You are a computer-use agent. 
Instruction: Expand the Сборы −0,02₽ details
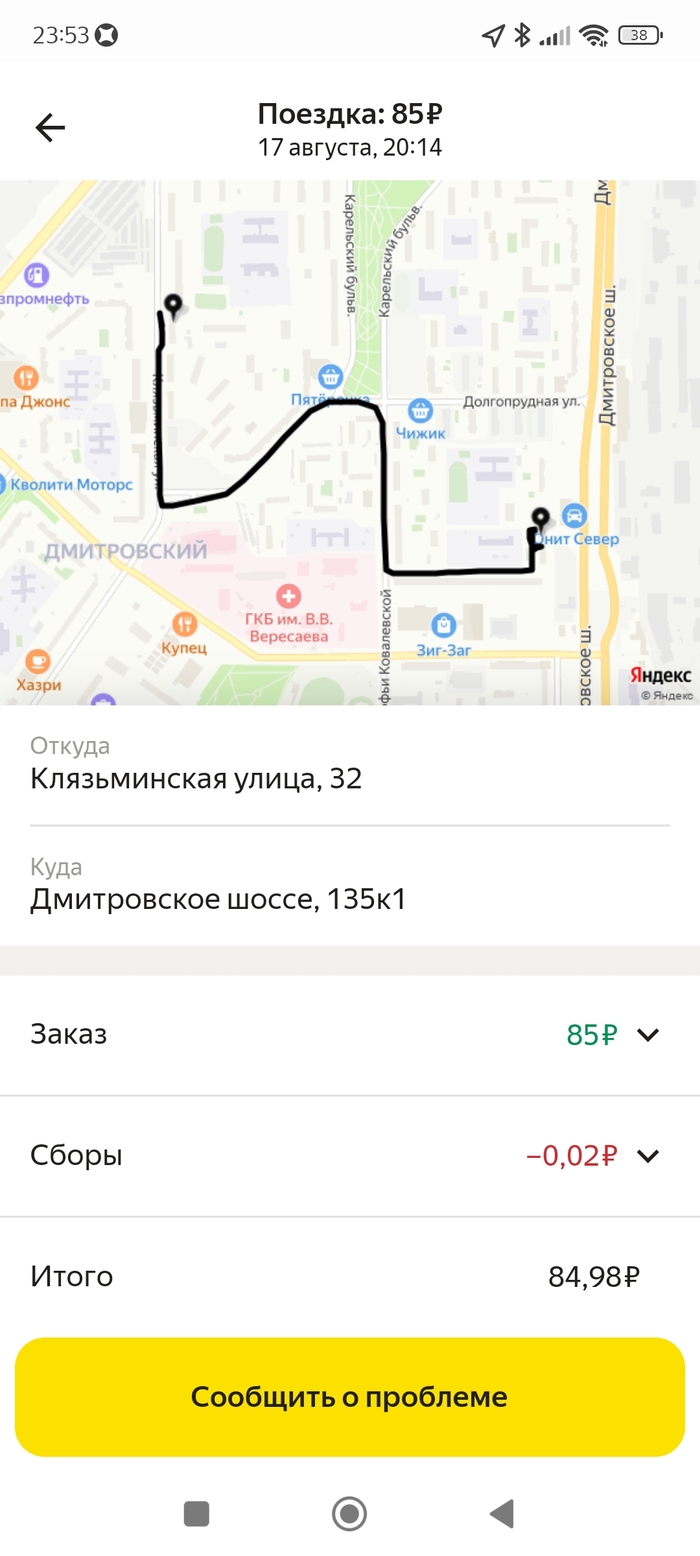648,1156
